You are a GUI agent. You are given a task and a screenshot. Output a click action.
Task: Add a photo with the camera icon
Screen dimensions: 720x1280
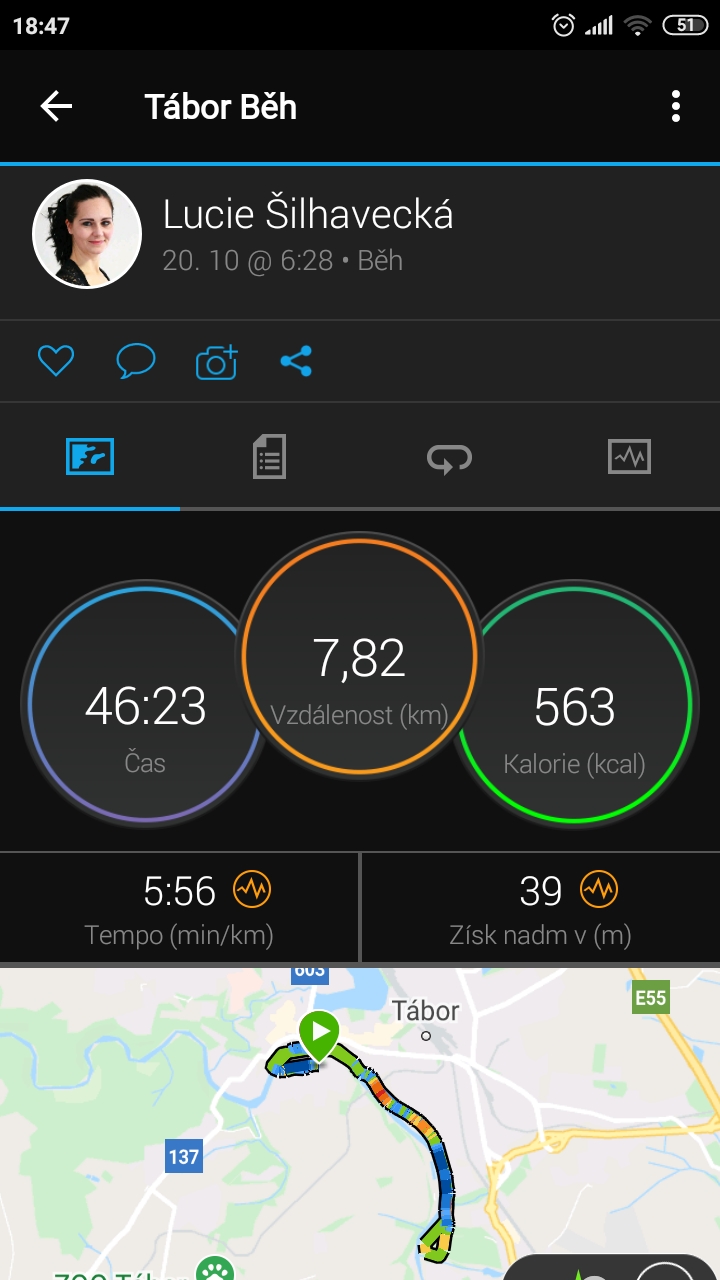point(217,361)
